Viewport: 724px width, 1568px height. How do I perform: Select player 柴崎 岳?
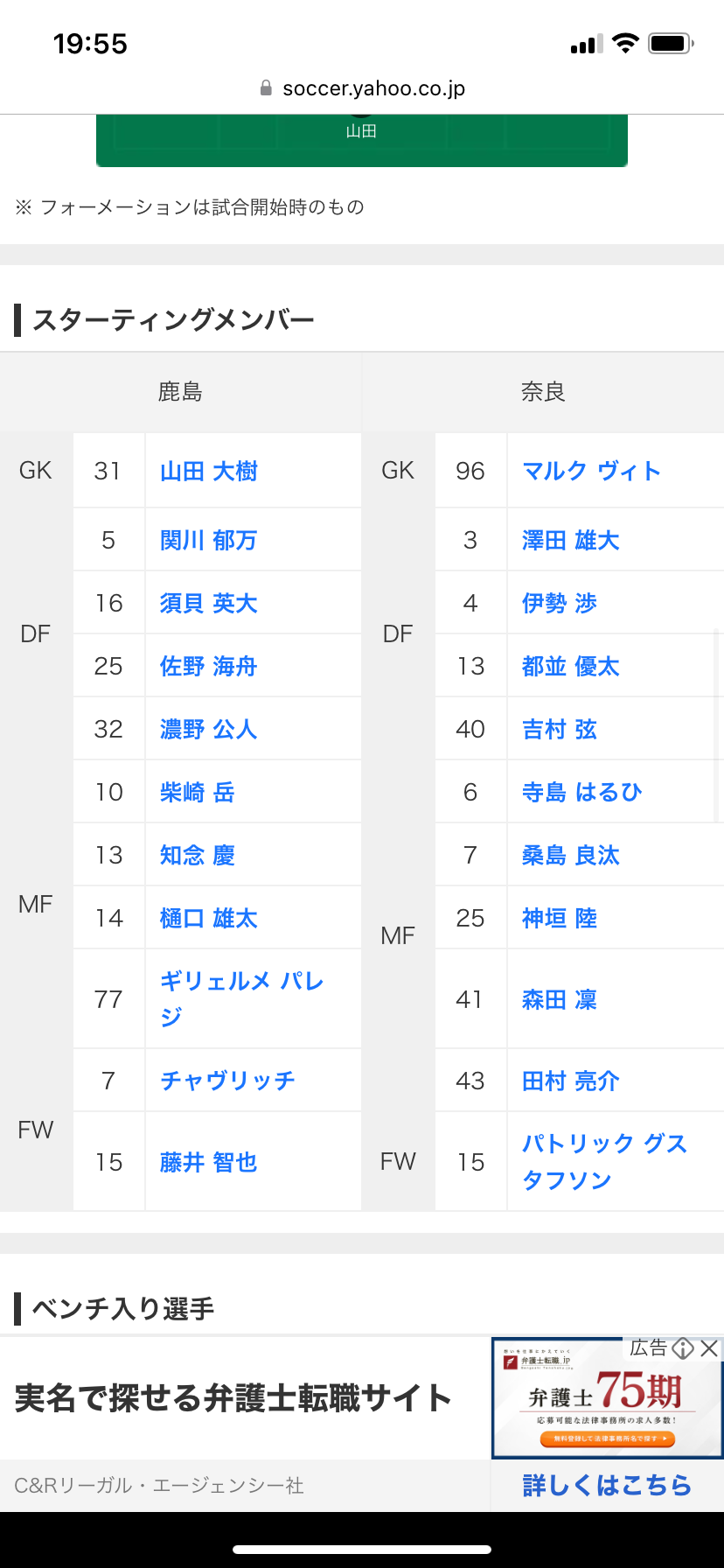(x=198, y=792)
